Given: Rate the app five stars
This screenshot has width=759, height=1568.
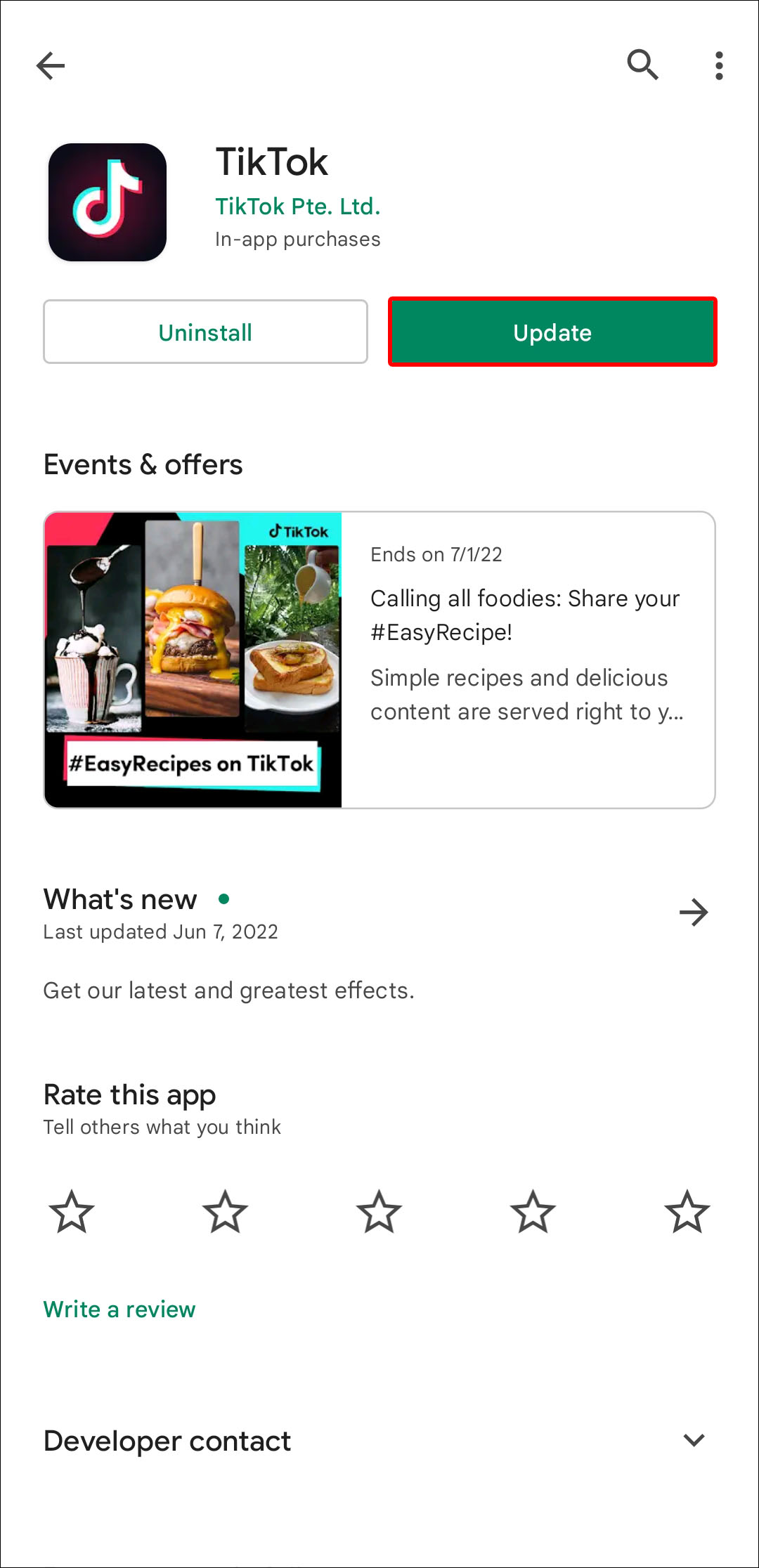Looking at the screenshot, I should tap(687, 1212).
